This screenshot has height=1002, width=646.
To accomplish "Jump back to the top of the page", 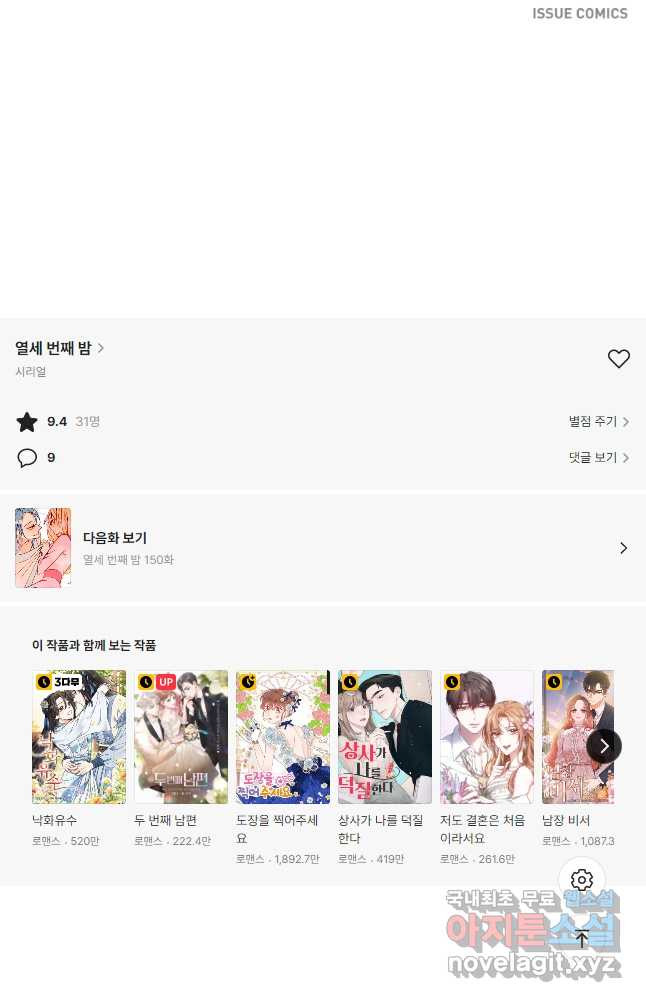I will (582, 938).
